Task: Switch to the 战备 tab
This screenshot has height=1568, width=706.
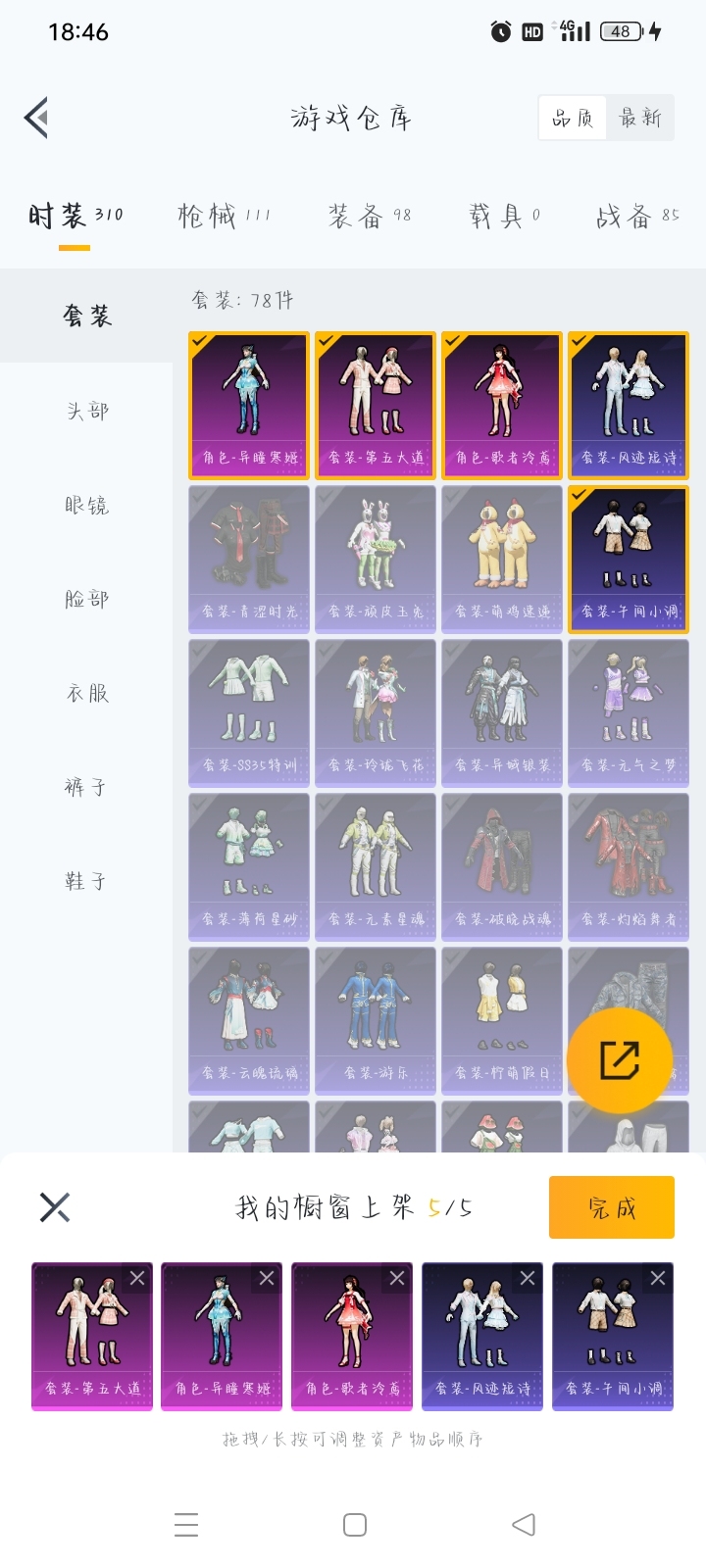Action: (636, 217)
